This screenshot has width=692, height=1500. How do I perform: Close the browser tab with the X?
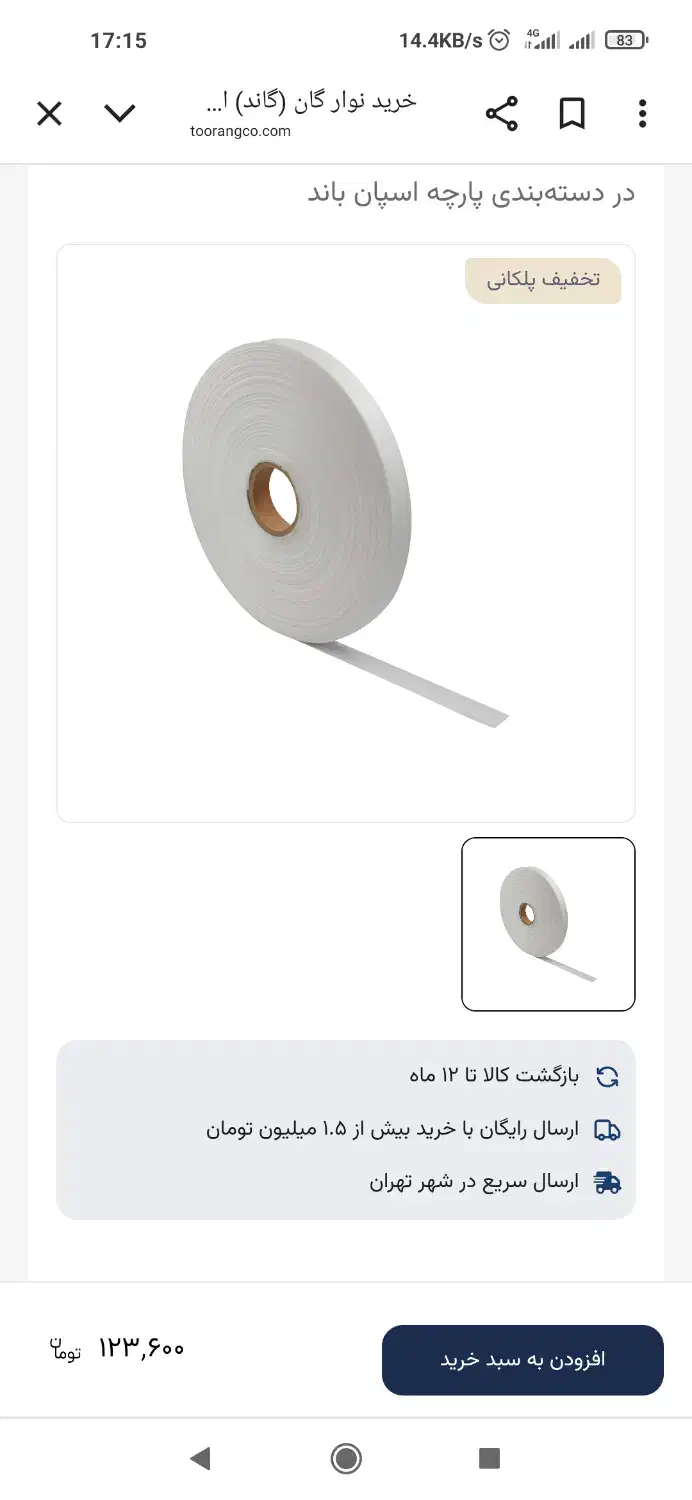click(49, 114)
